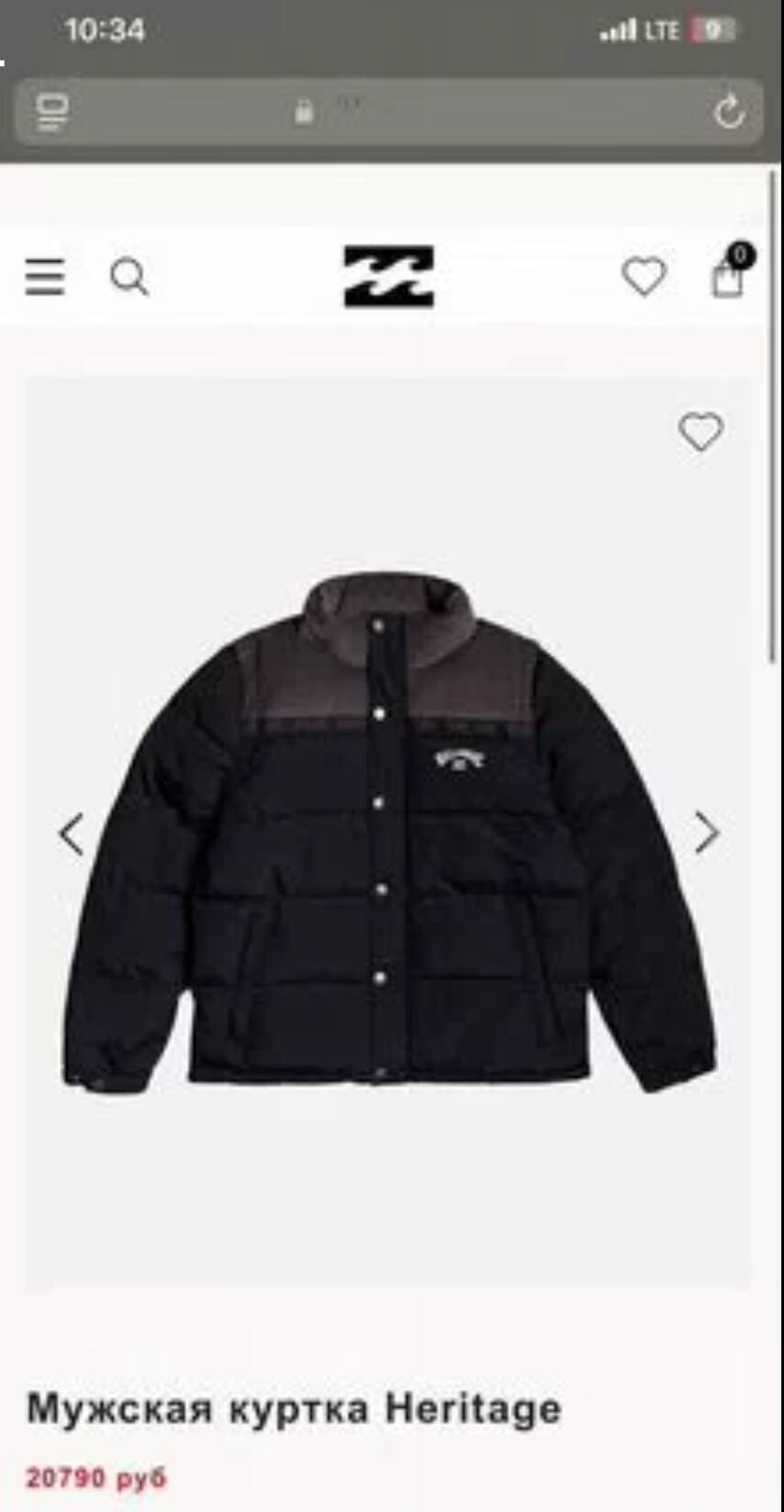The height and width of the screenshot is (1512, 784).
Task: Open the browser page settings icon
Action: tap(52, 113)
